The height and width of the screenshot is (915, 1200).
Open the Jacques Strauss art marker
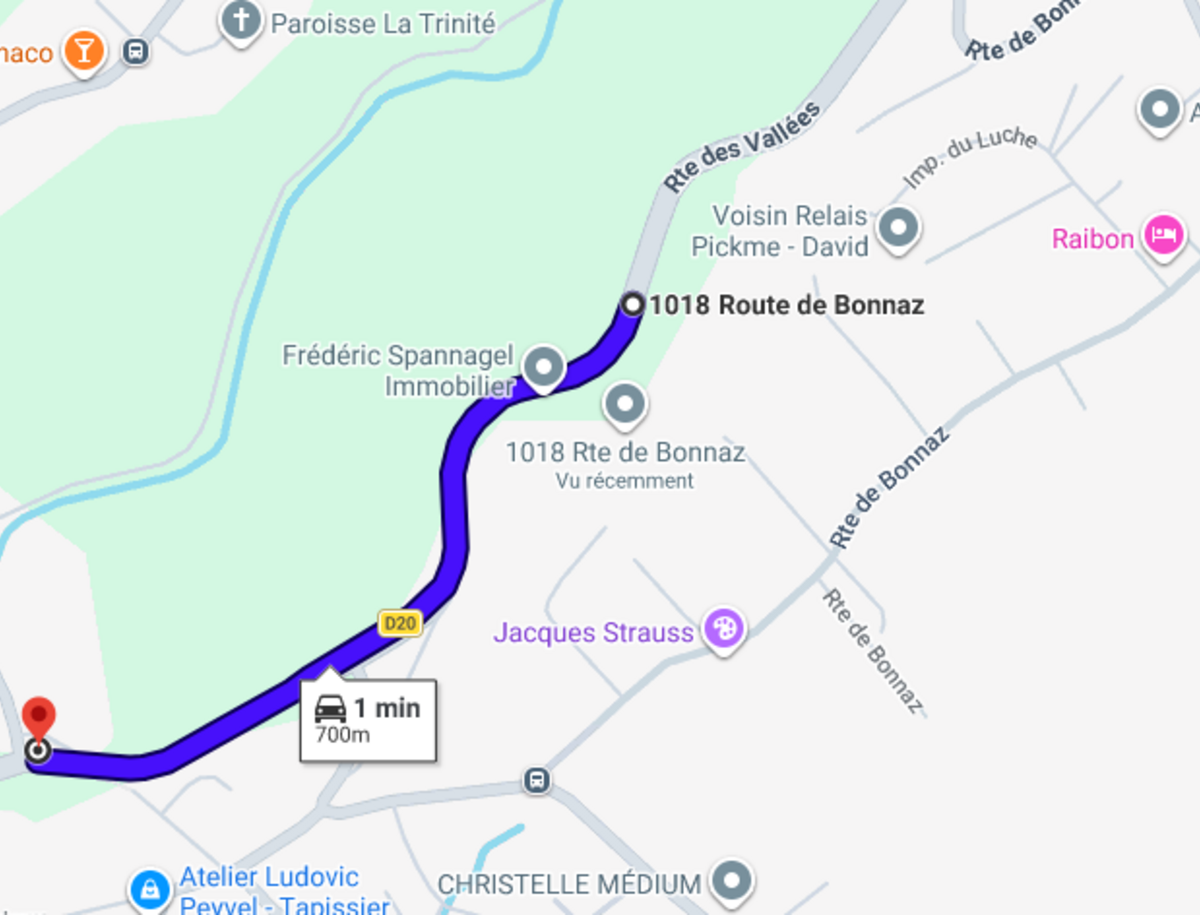click(725, 630)
